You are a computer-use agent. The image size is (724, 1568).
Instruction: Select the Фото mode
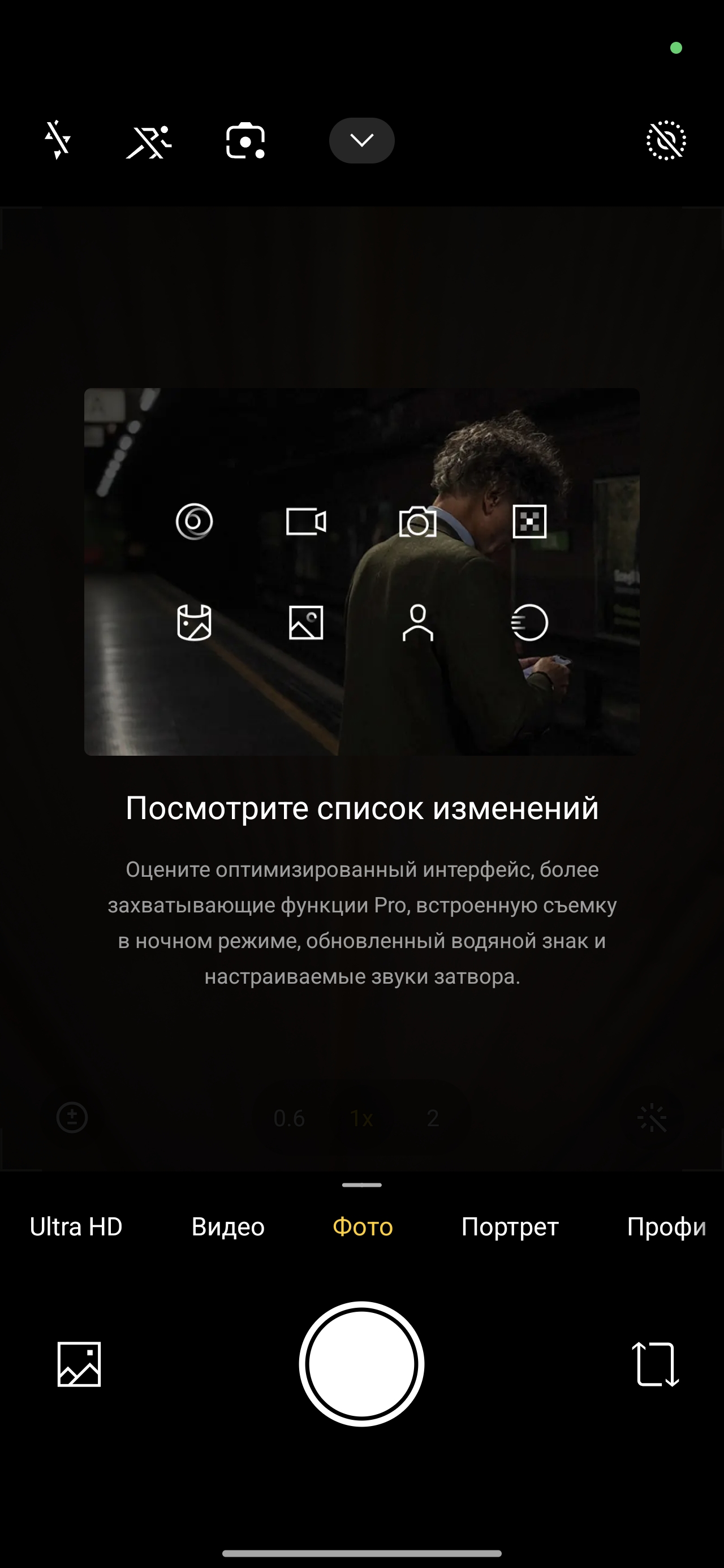[363, 1226]
